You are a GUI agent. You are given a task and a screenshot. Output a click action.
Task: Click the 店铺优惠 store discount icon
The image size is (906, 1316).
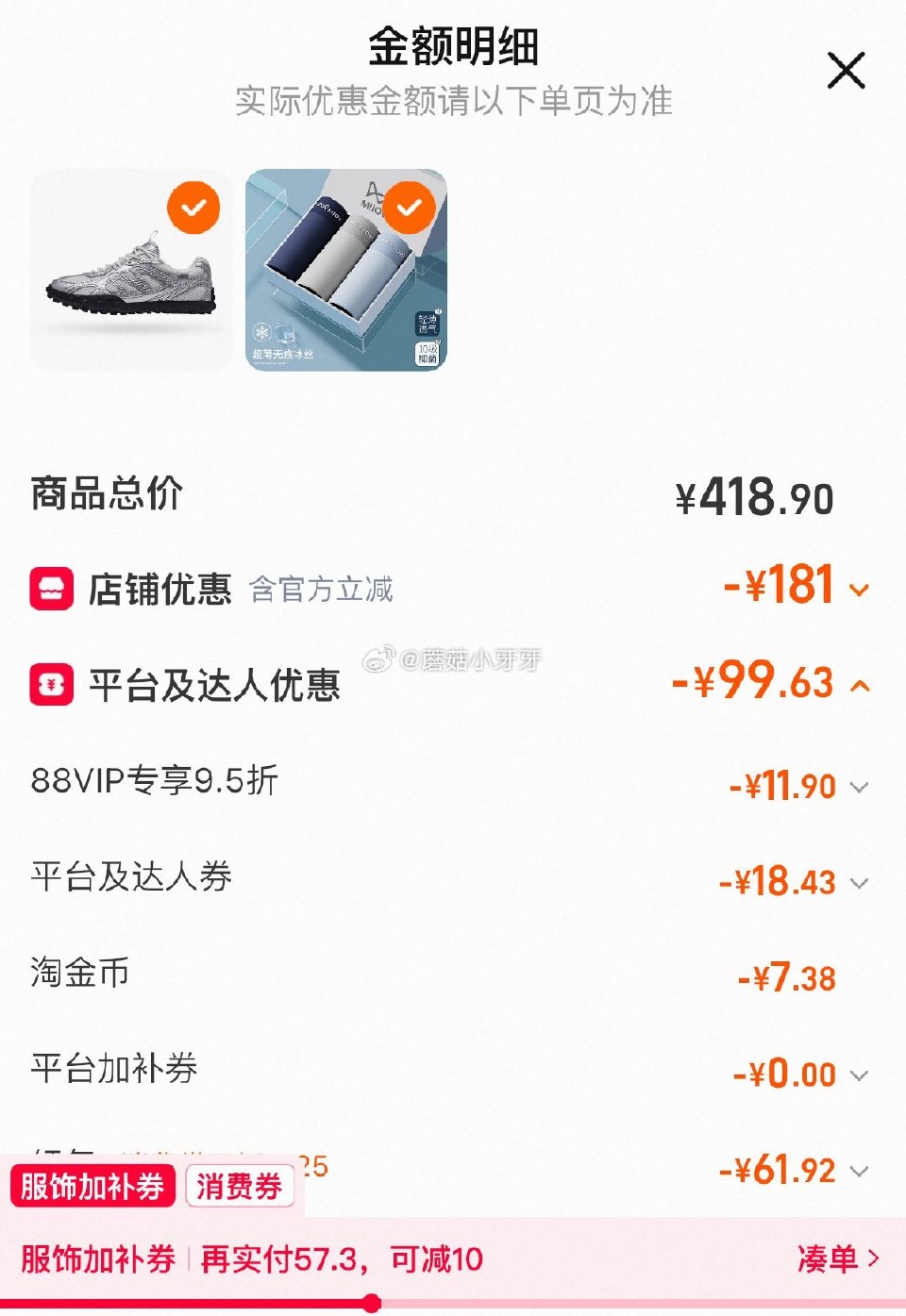tap(52, 587)
